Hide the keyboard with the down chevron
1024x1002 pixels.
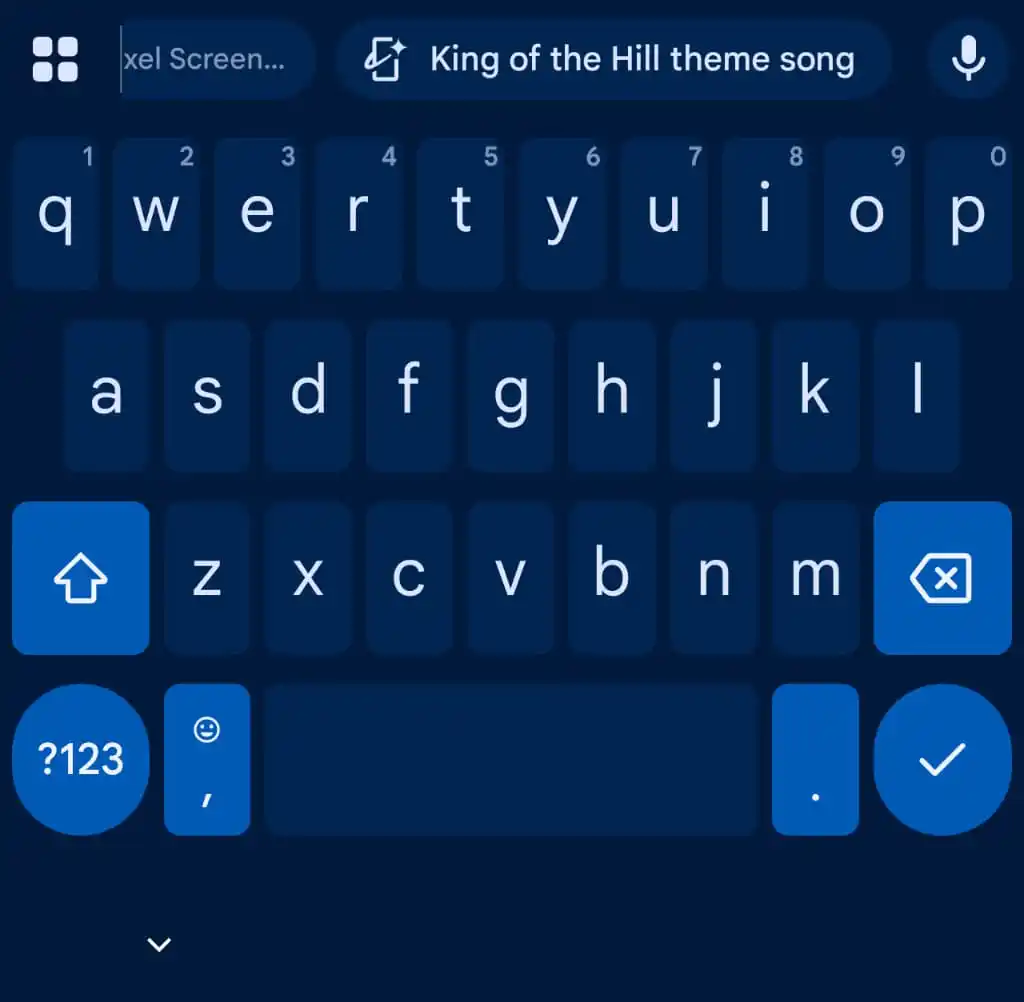tap(159, 944)
